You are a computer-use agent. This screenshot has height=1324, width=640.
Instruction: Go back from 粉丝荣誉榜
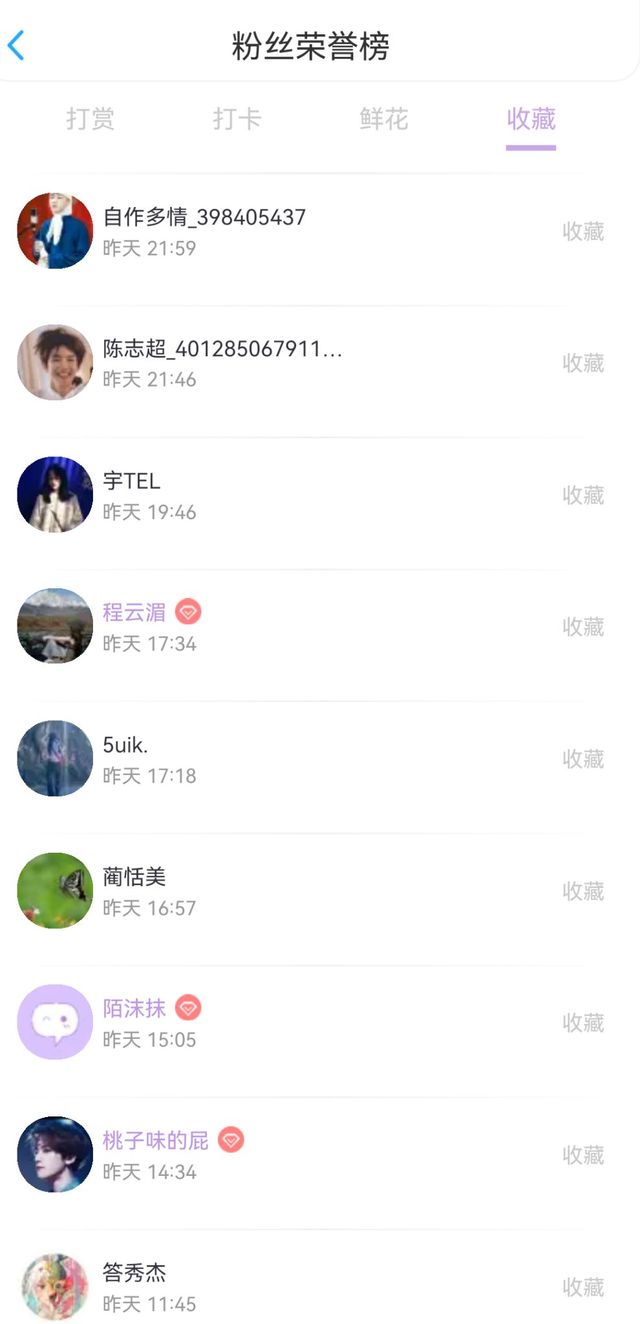pos(16,46)
